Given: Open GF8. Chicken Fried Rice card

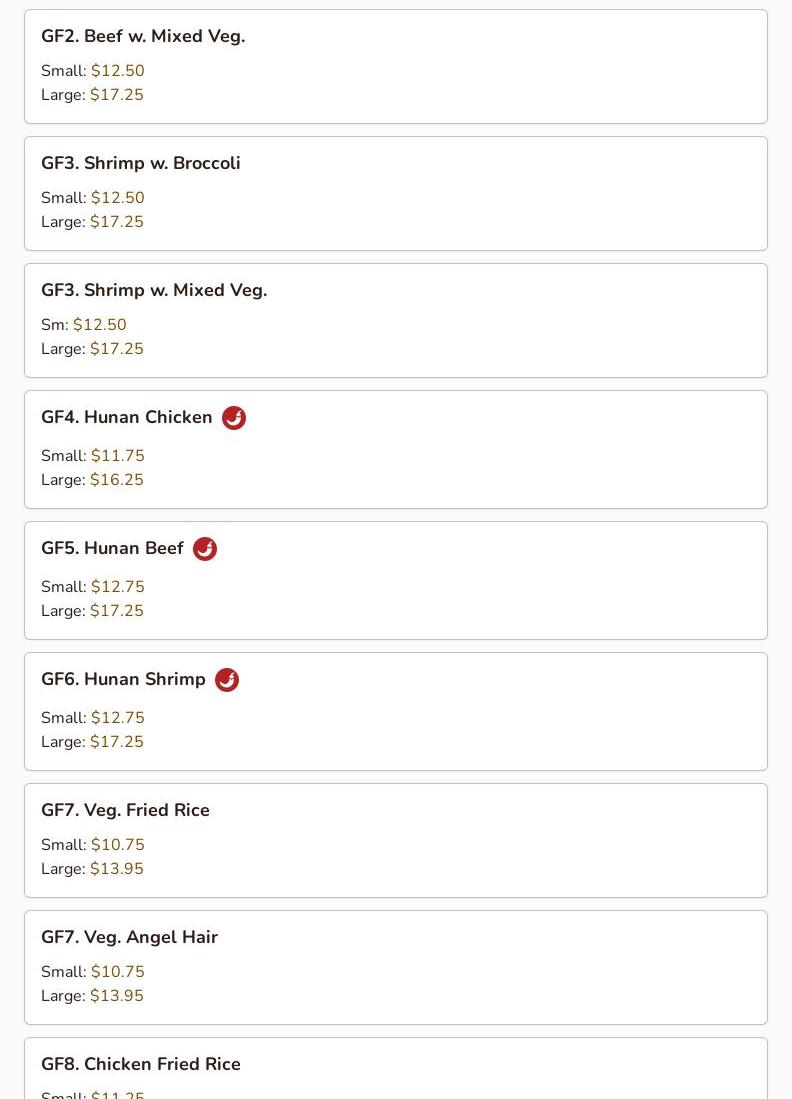Looking at the screenshot, I should tap(395, 1070).
